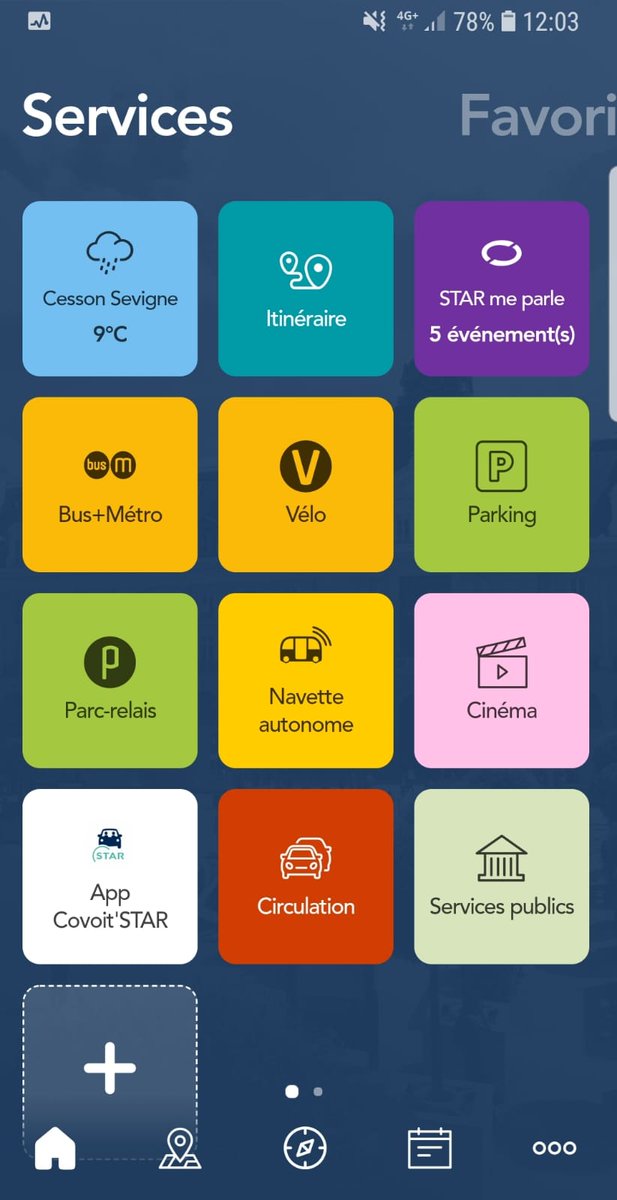Image resolution: width=617 pixels, height=1200 pixels.
Task: Open the compass discover tab
Action: coord(305,1148)
